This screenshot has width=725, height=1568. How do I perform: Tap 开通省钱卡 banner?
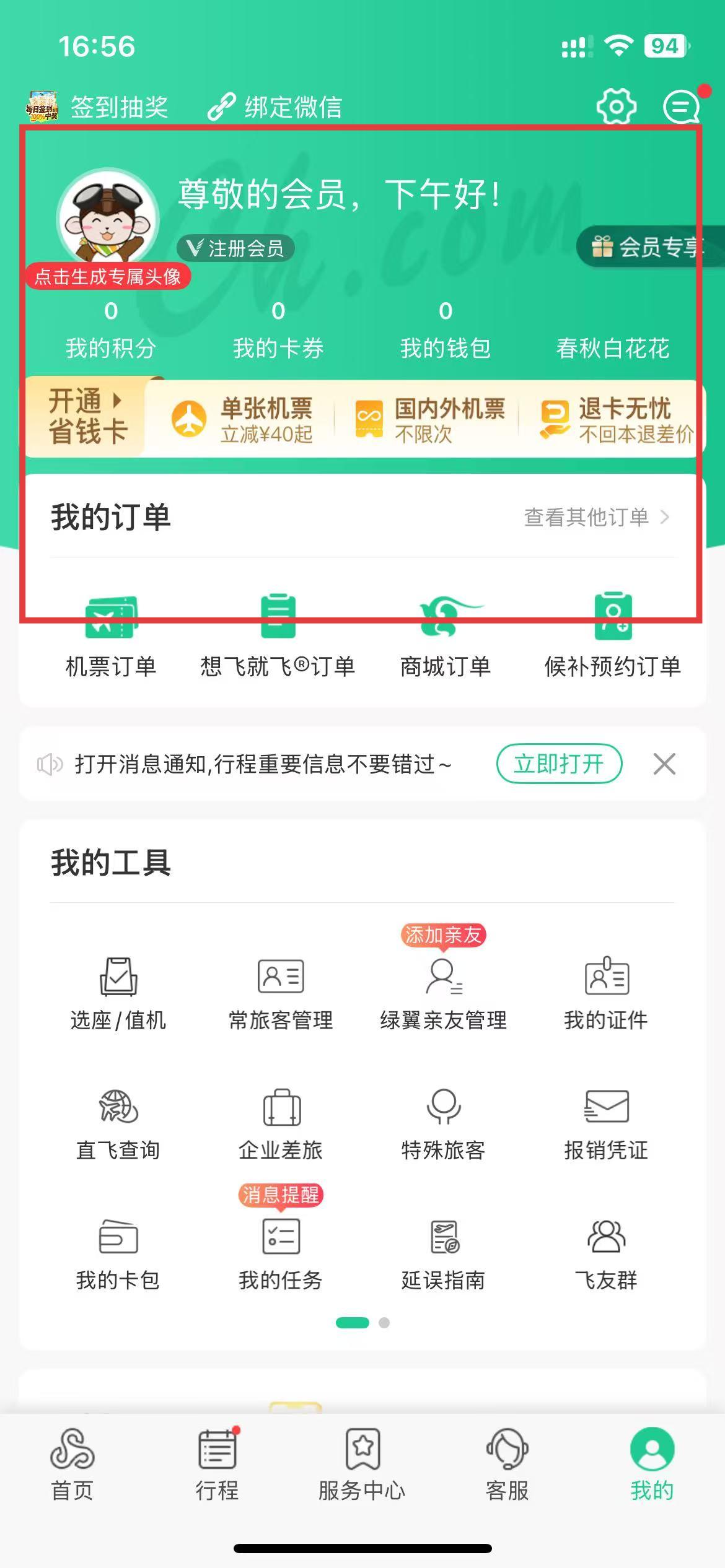click(87, 416)
